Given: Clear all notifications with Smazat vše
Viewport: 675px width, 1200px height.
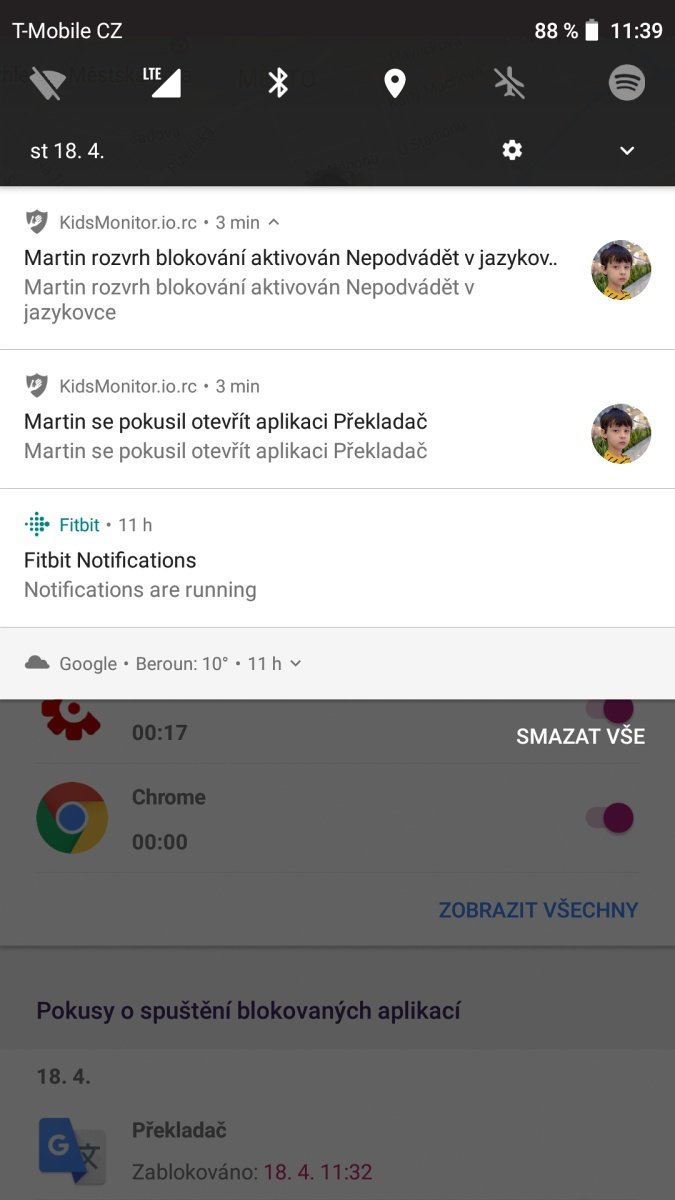Looking at the screenshot, I should pyautogui.click(x=580, y=737).
